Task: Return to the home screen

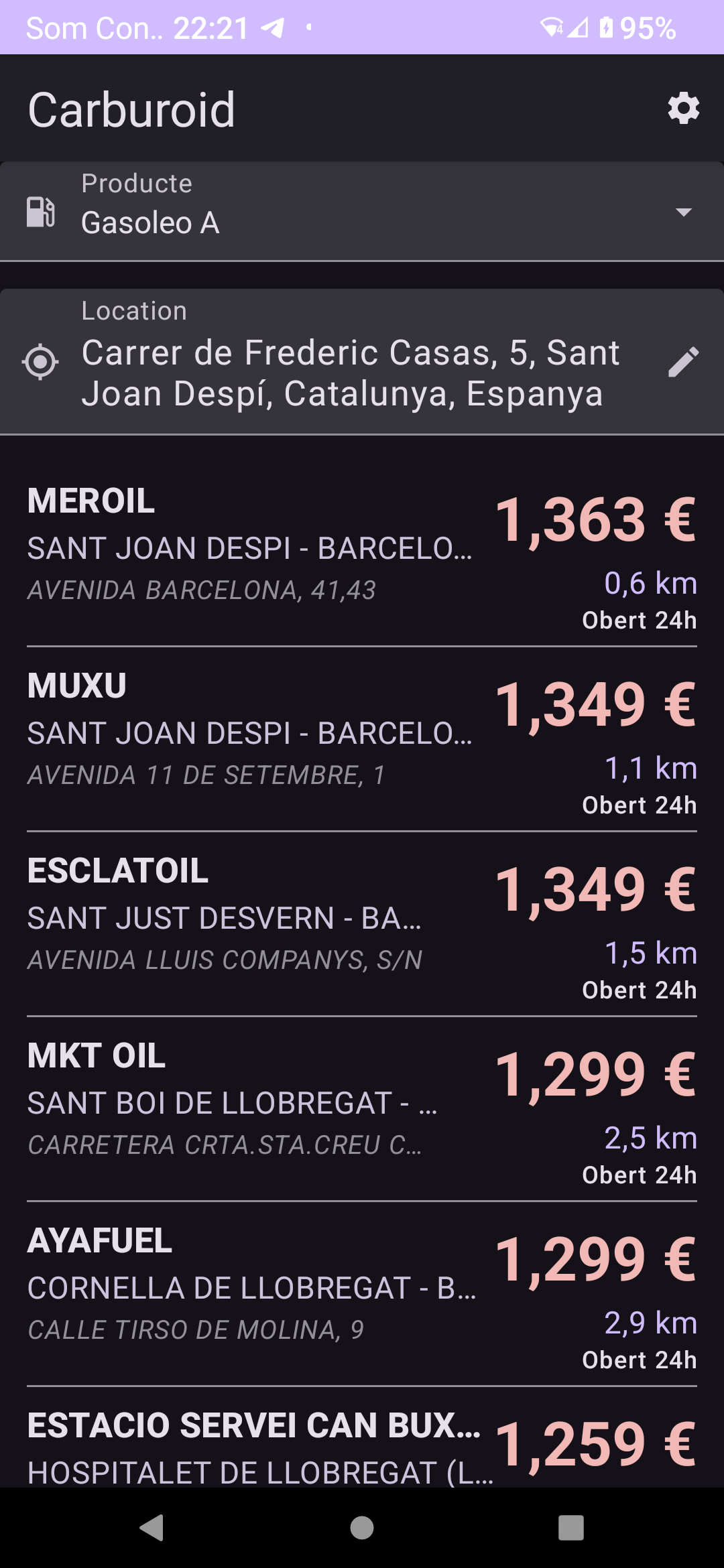Action: 362,1528
